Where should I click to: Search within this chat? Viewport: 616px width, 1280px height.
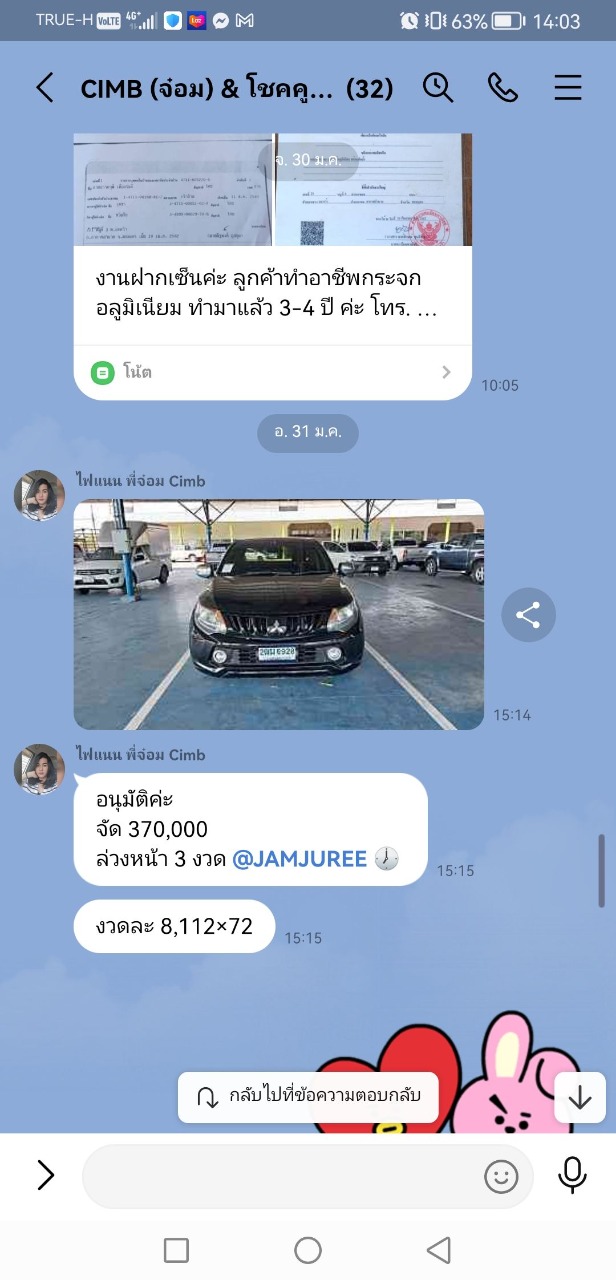438,88
